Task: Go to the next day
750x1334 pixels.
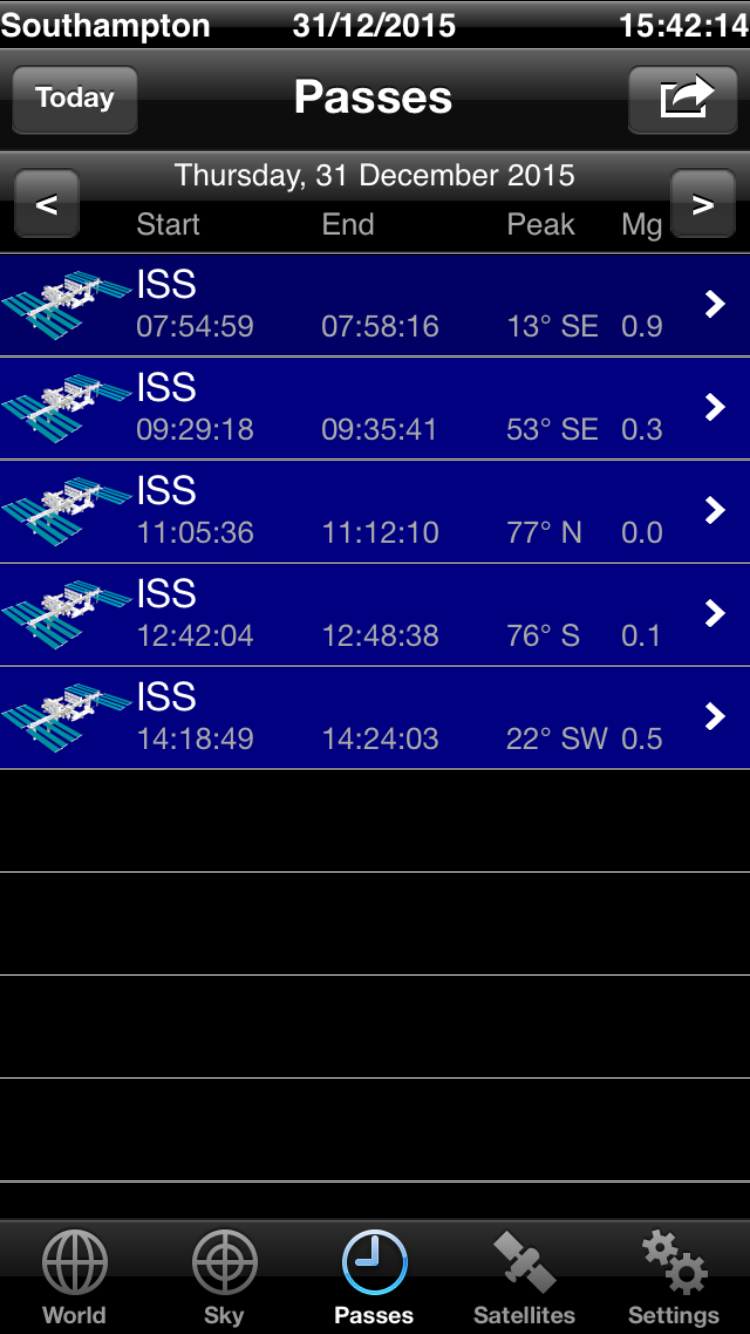Action: [x=702, y=205]
